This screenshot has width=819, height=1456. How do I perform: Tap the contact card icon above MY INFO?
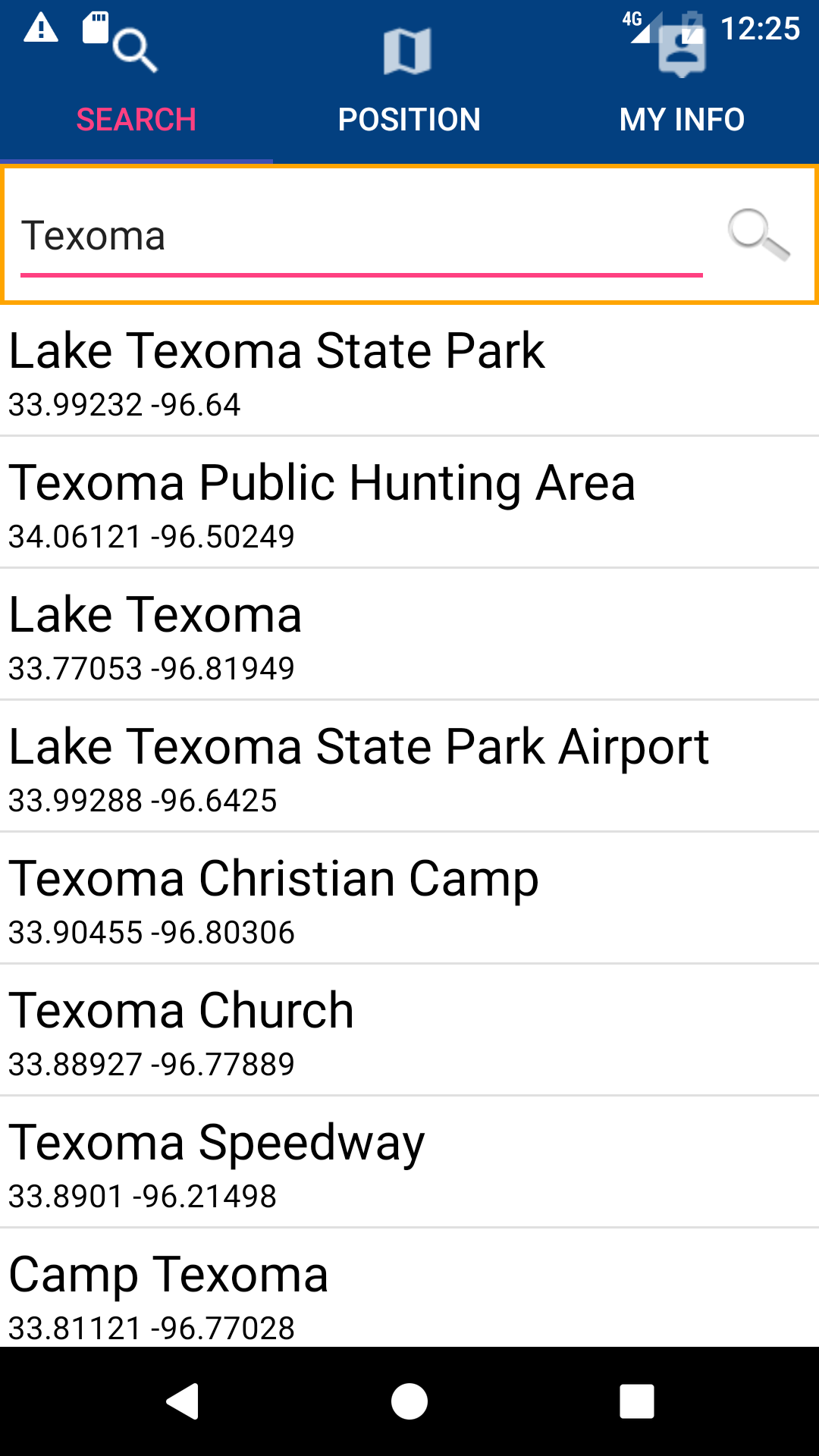click(680, 52)
